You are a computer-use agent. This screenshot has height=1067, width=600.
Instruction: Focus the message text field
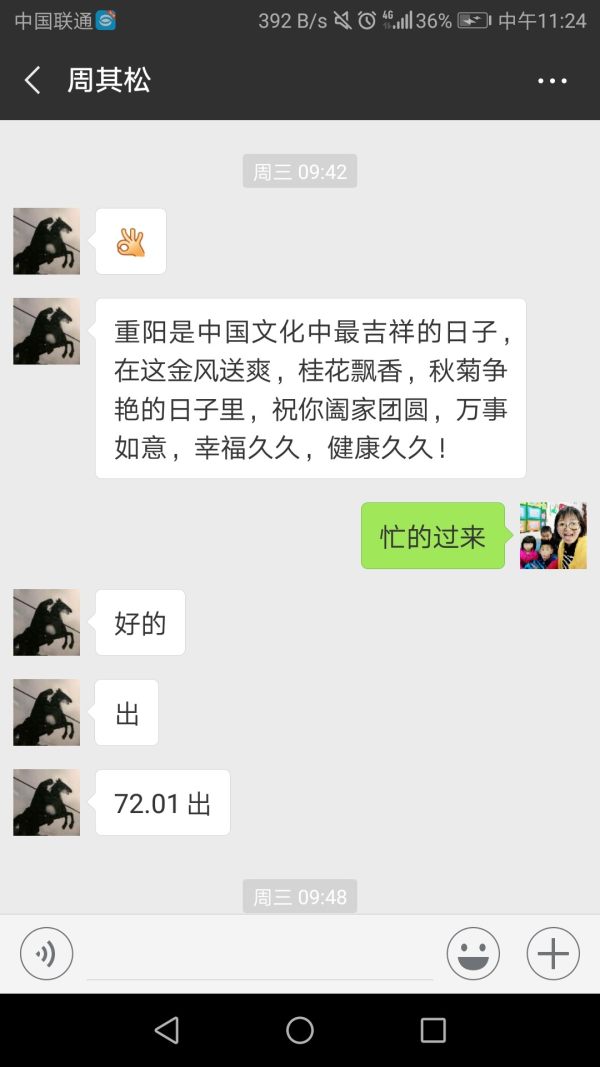(x=260, y=955)
